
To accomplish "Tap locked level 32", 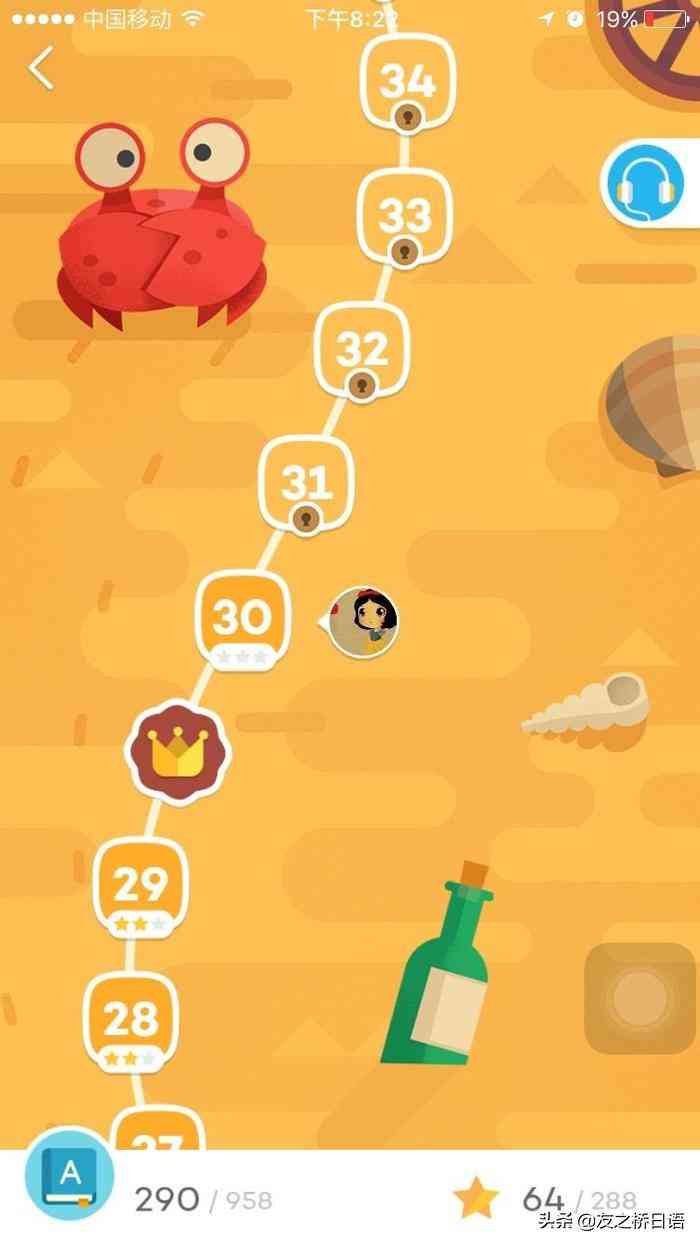I will (362, 349).
